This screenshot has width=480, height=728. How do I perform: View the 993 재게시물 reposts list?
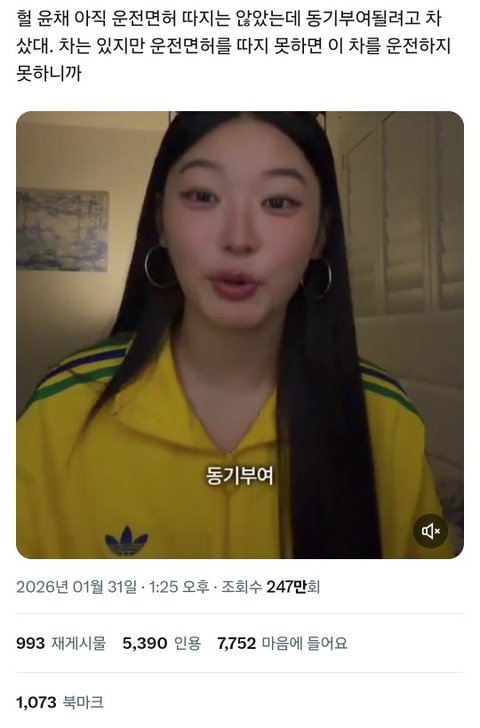click(x=61, y=643)
